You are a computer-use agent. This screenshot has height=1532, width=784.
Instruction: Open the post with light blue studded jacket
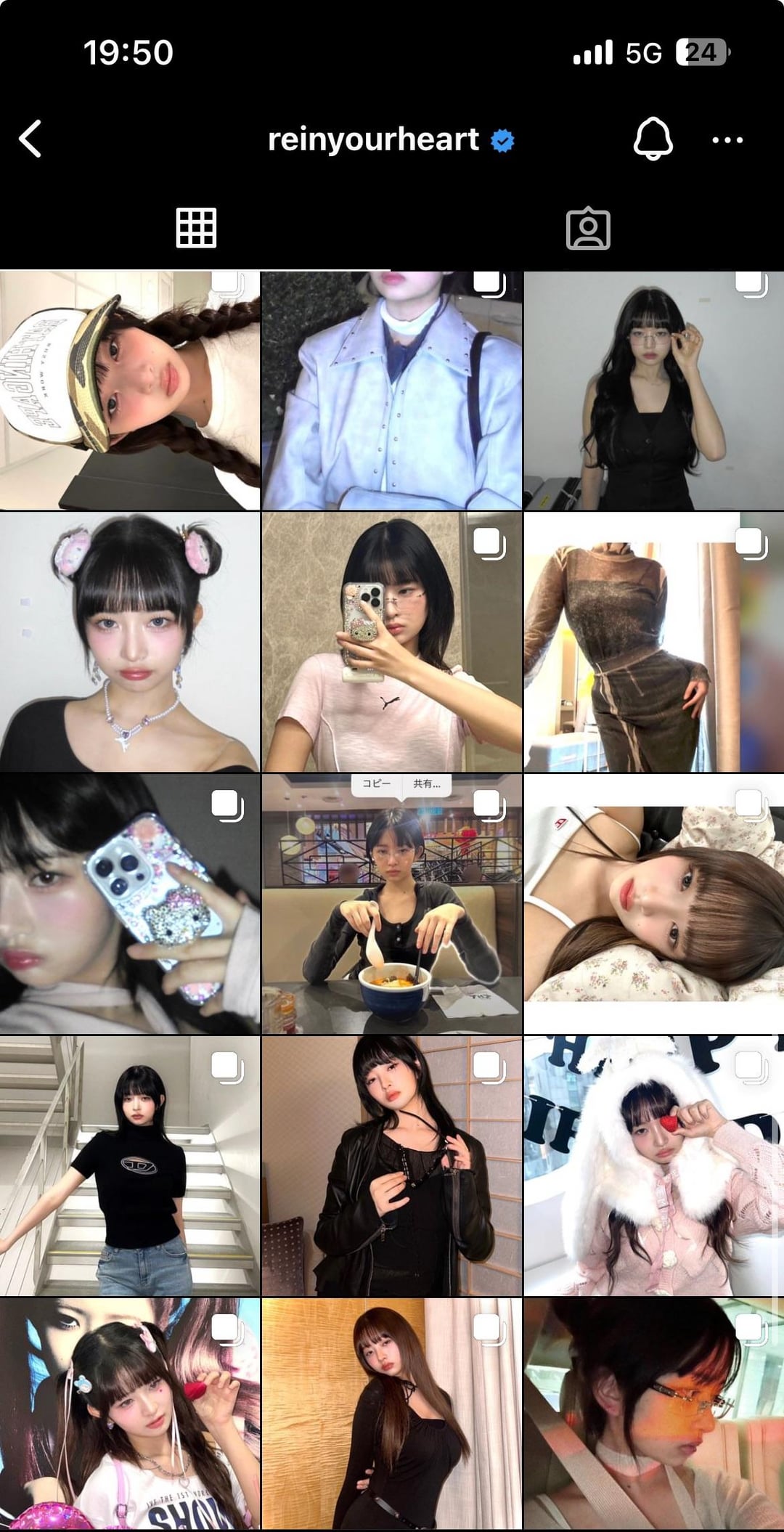(x=391, y=390)
